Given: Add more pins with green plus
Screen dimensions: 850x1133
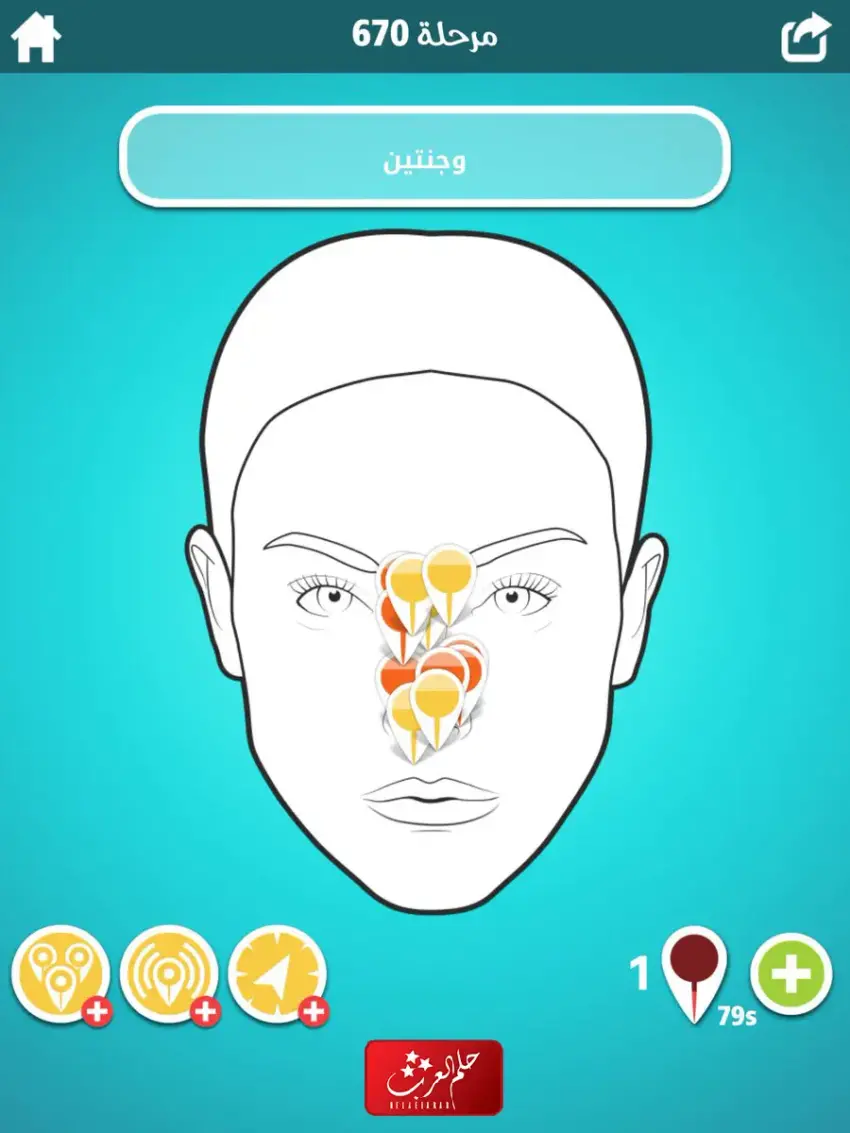Looking at the screenshot, I should coord(791,973).
